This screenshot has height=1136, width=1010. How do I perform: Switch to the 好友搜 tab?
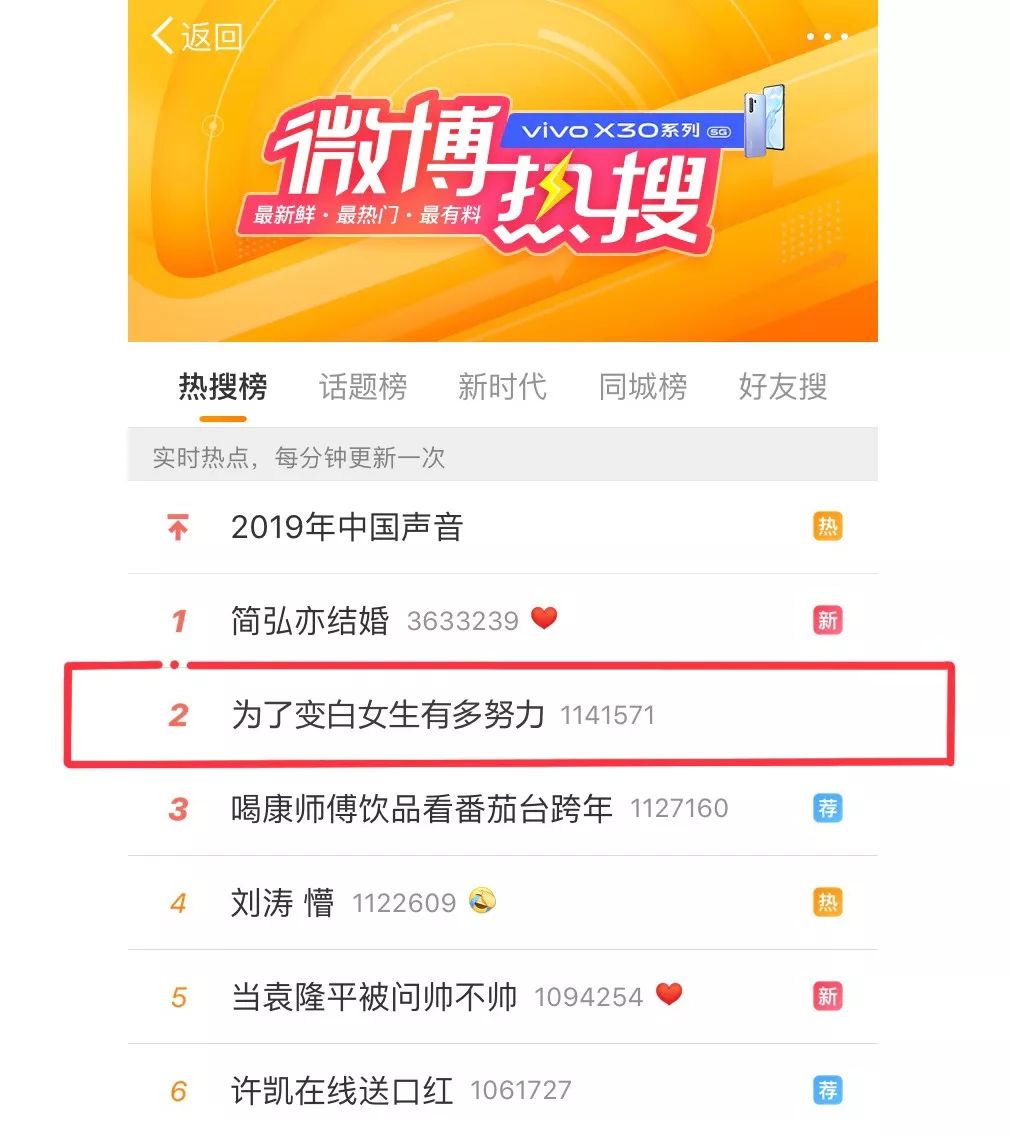783,387
